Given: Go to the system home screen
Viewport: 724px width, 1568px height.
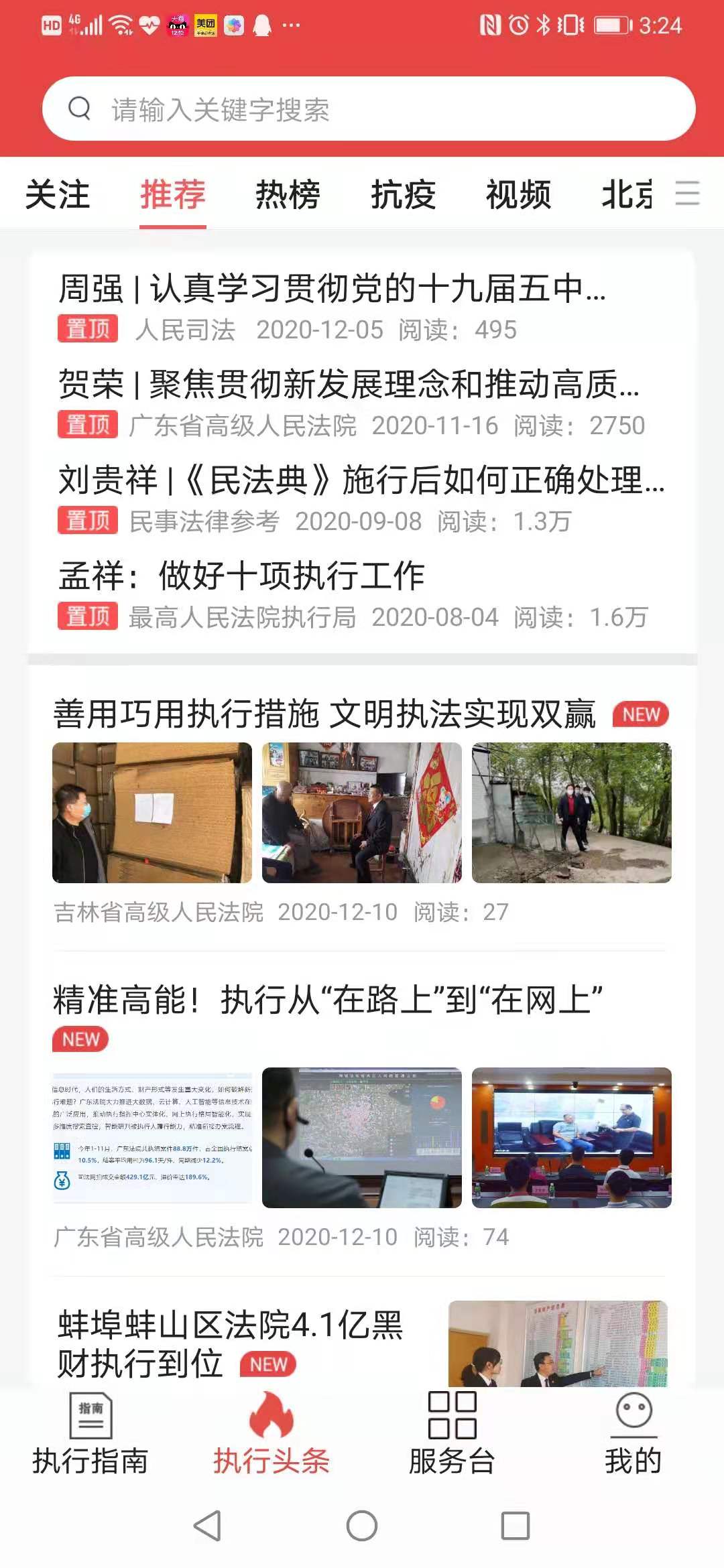Looking at the screenshot, I should 362,1526.
